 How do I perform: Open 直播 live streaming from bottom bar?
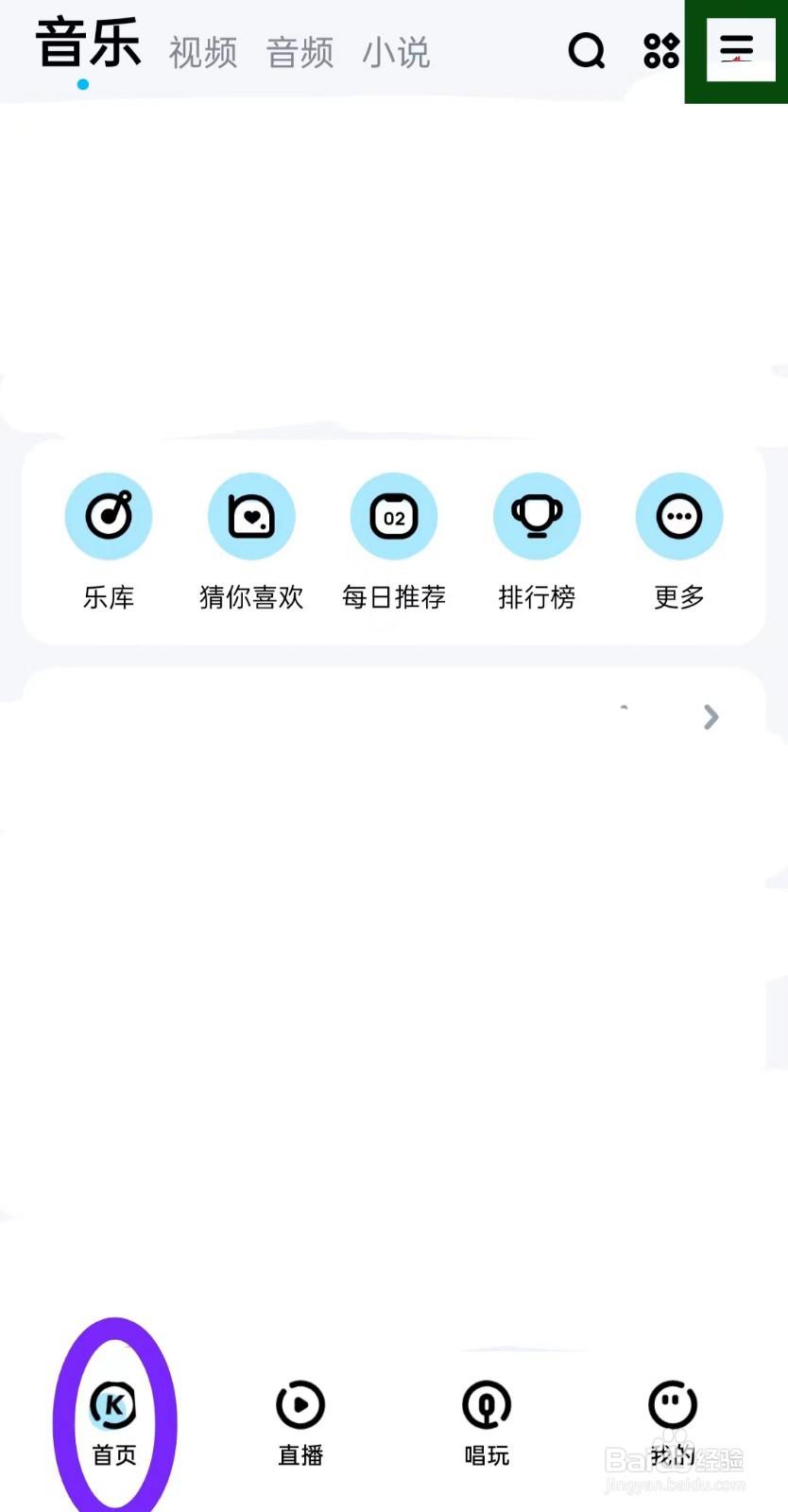(x=300, y=1422)
